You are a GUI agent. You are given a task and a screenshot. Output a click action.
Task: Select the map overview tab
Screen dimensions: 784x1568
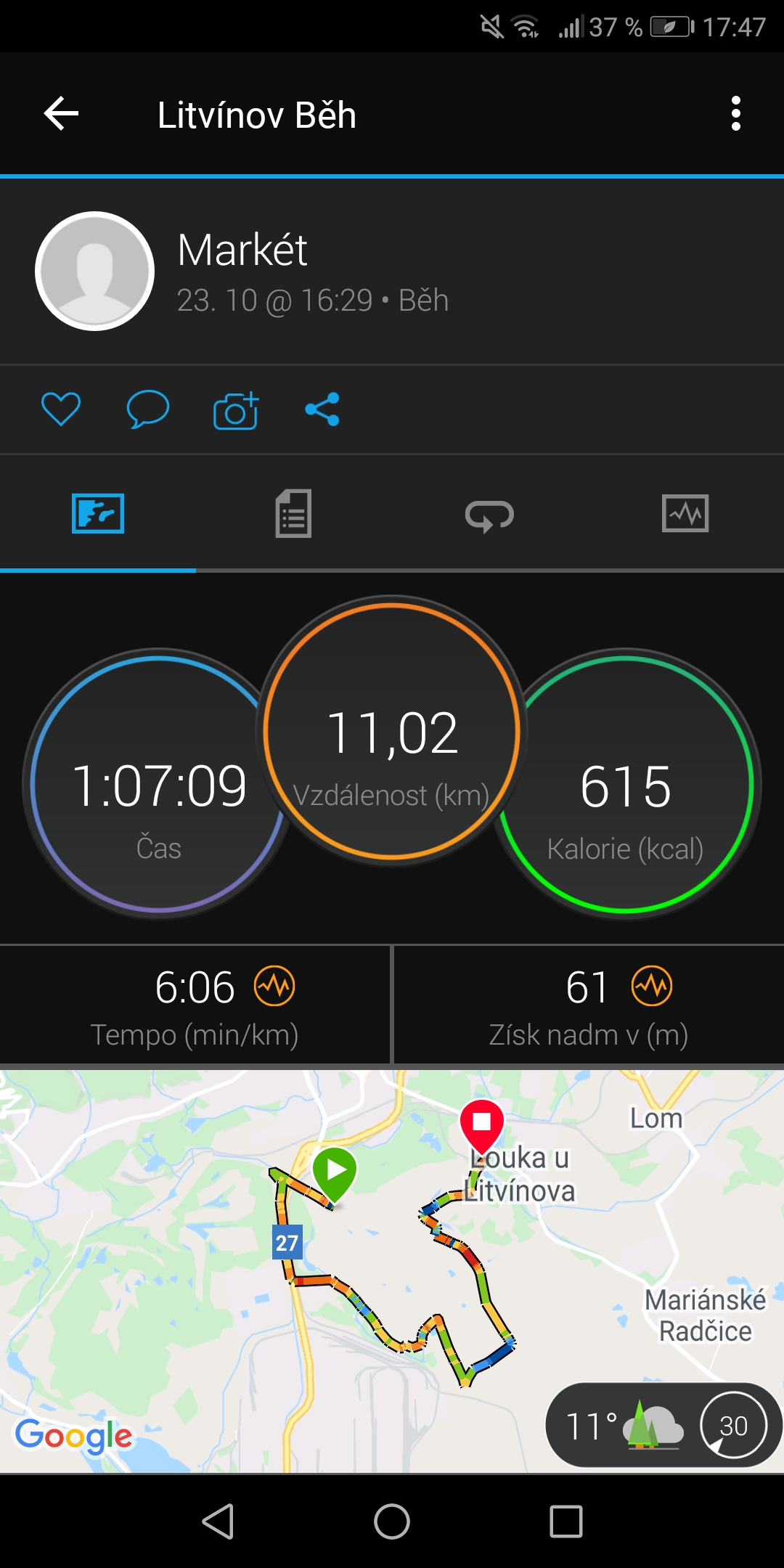(x=98, y=514)
